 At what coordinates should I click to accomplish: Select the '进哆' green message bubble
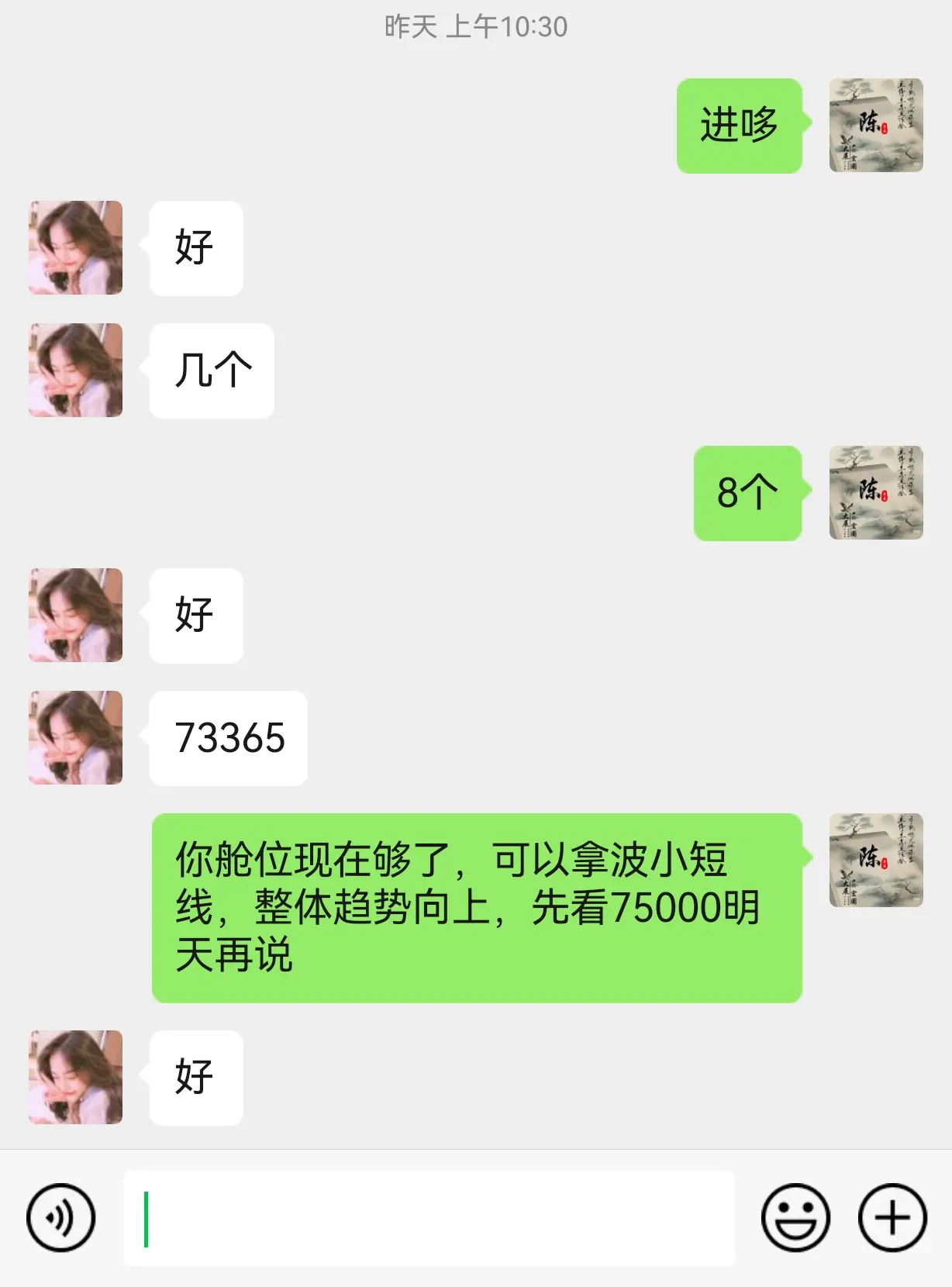[739, 124]
